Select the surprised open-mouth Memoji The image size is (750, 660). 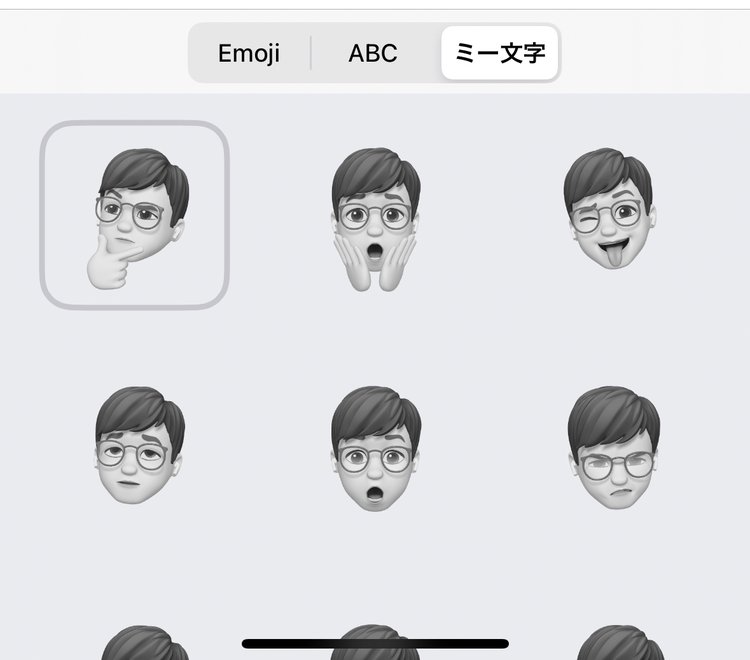pos(374,448)
